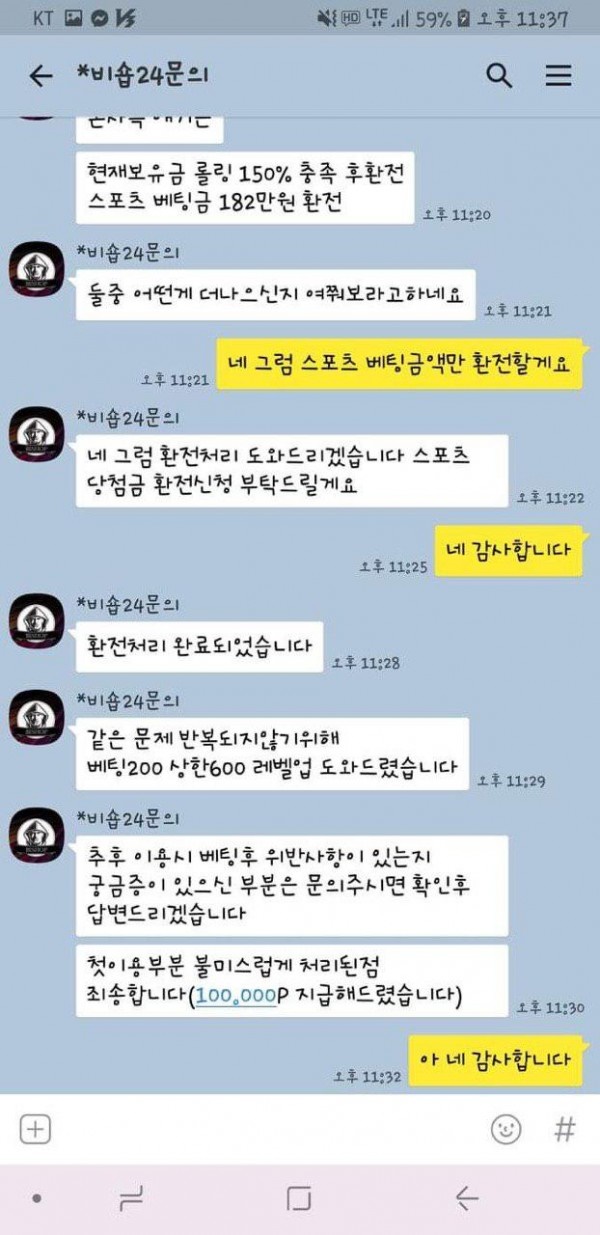This screenshot has width=600, height=1235.
Task: Open the underlined 100,000 link
Action: pyautogui.click(x=236, y=996)
